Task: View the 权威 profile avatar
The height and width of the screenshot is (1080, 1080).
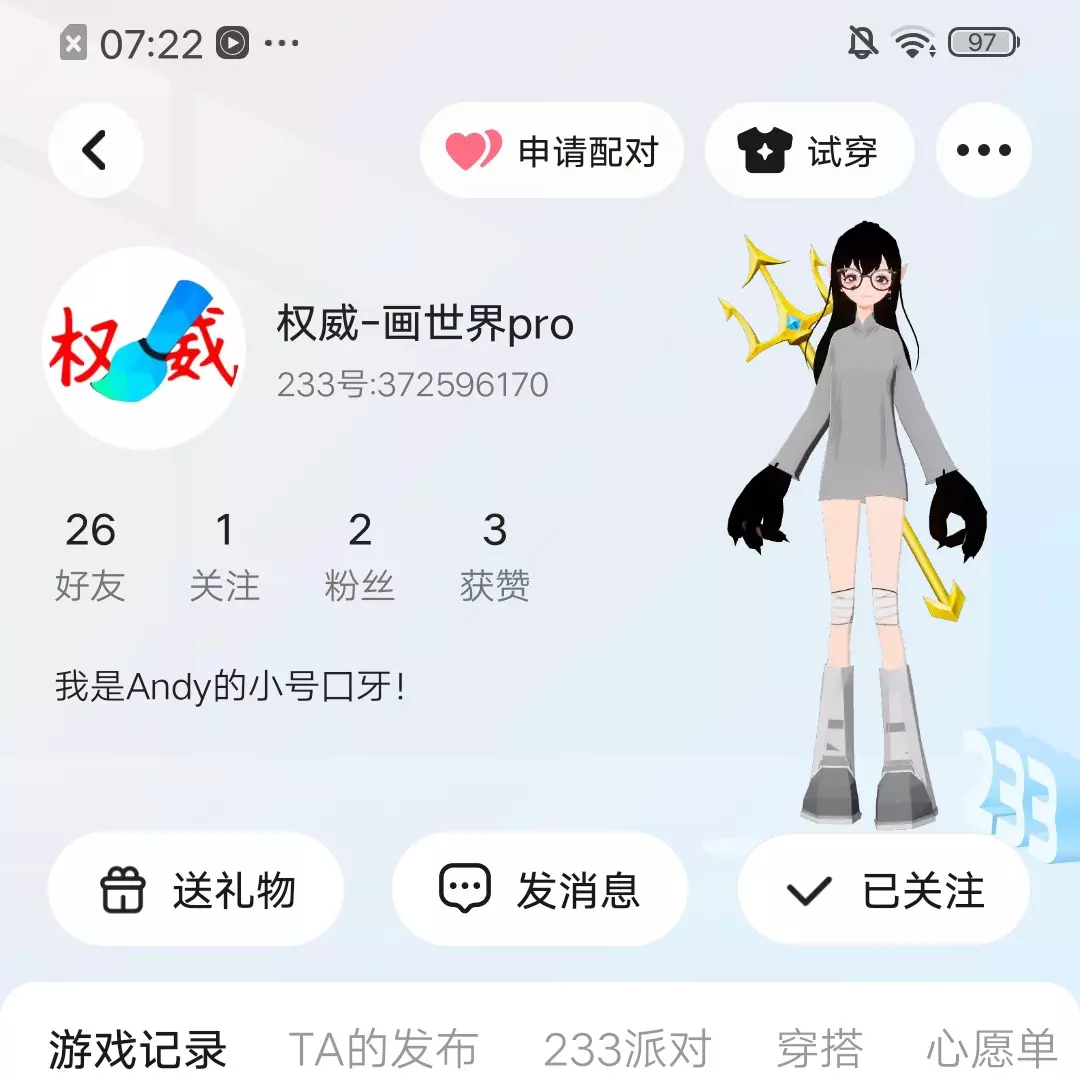Action: click(146, 348)
